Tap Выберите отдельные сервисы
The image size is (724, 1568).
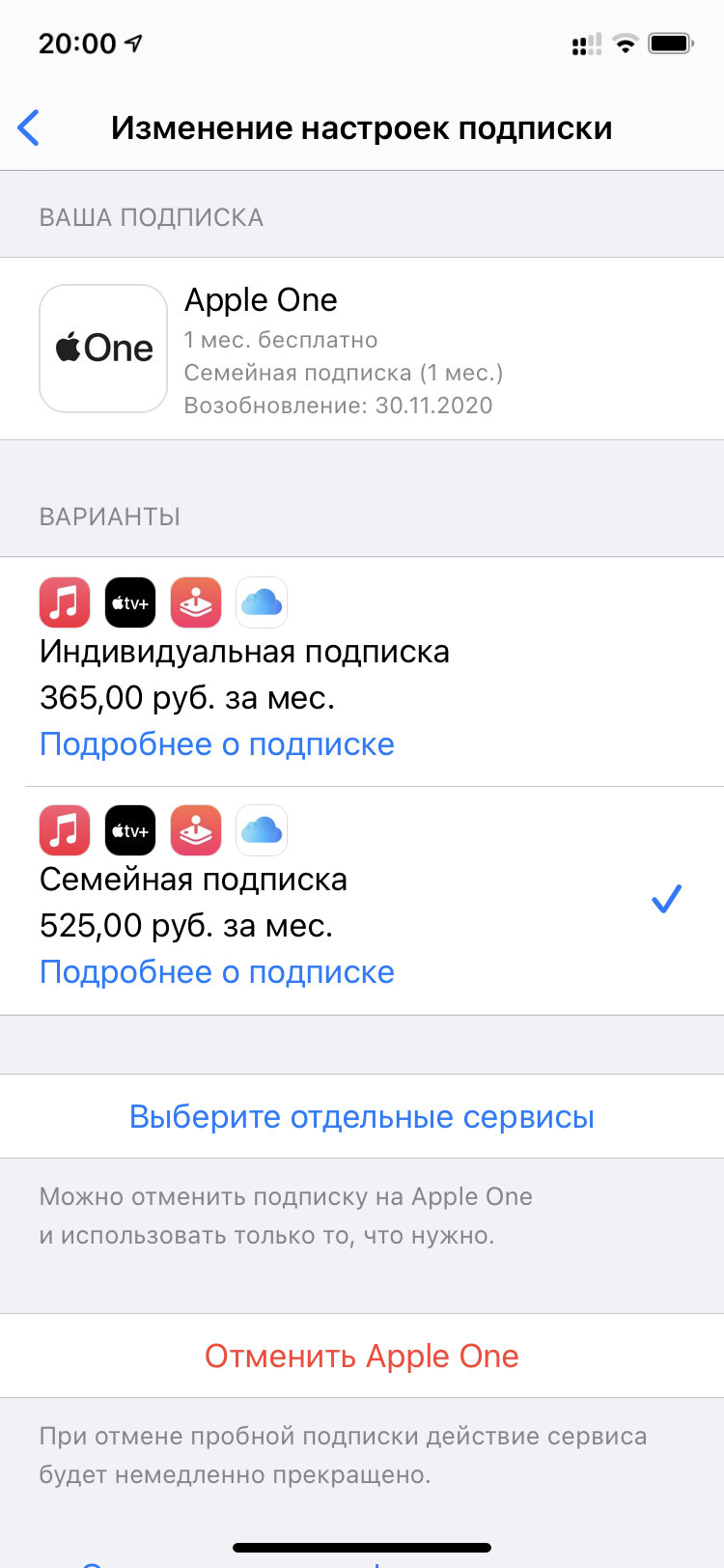[362, 1117]
